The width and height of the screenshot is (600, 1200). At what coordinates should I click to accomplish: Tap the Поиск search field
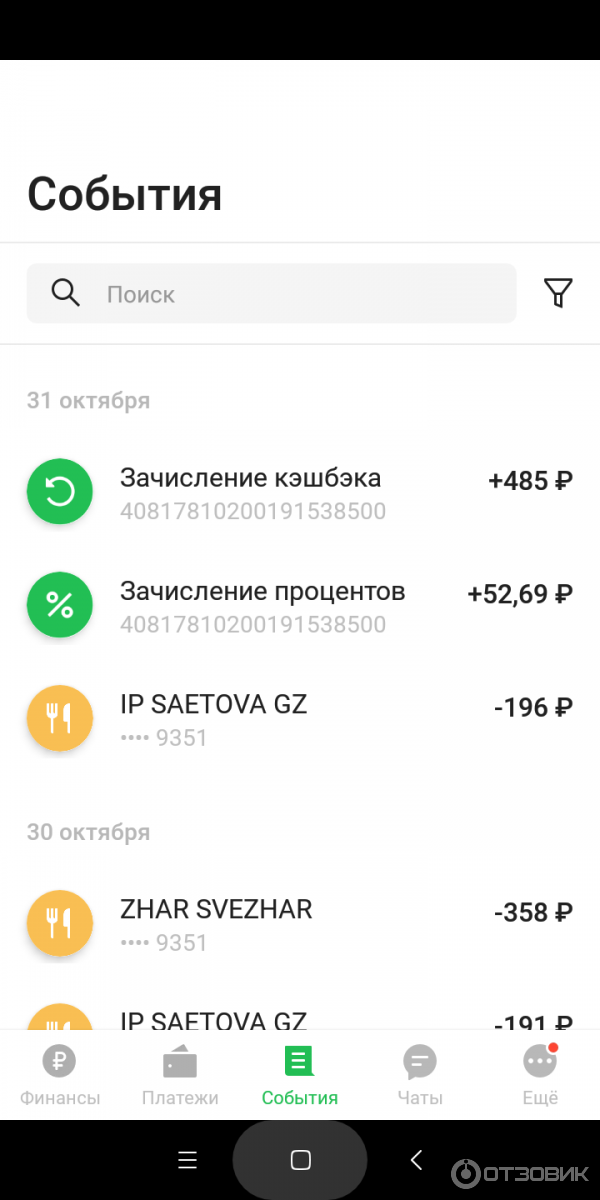(x=271, y=294)
